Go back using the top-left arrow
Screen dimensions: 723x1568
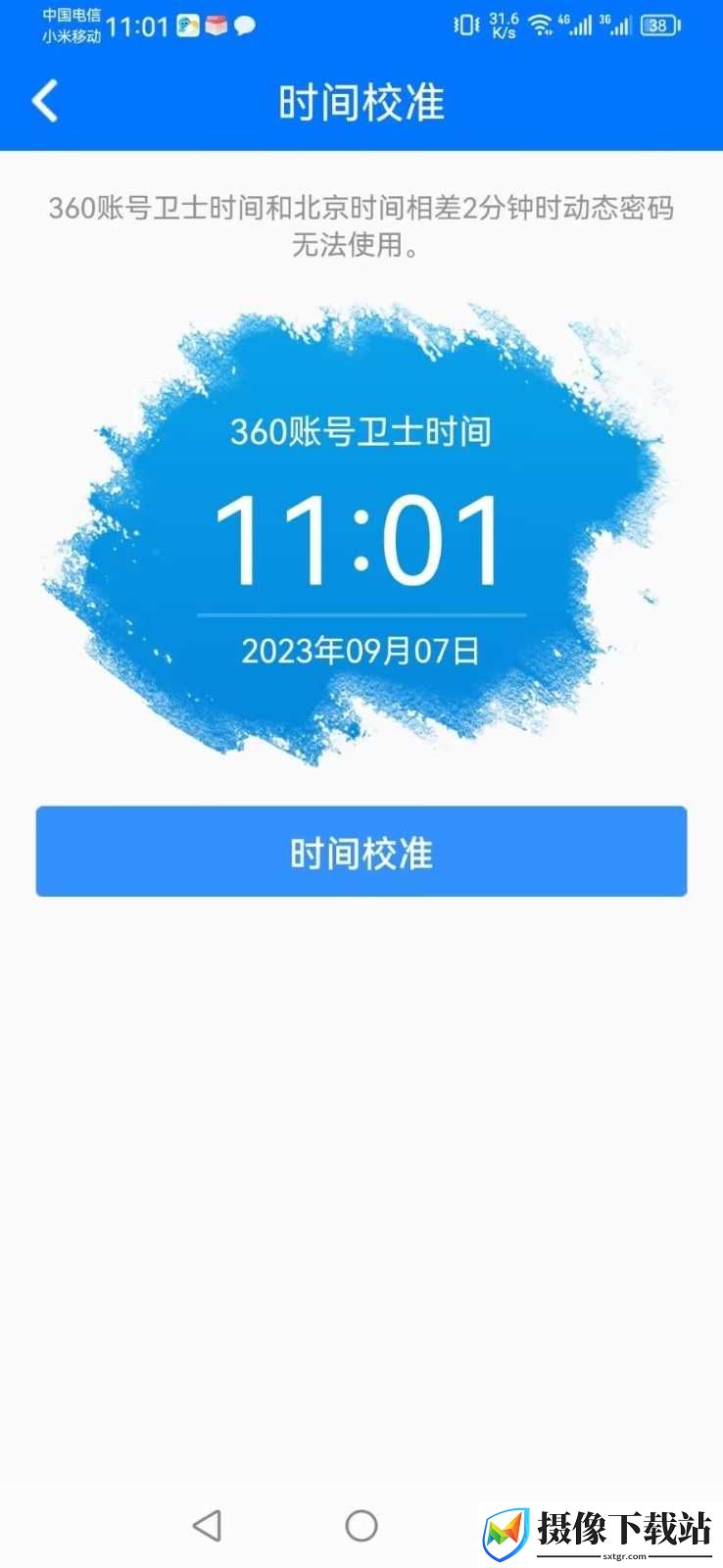coord(45,102)
